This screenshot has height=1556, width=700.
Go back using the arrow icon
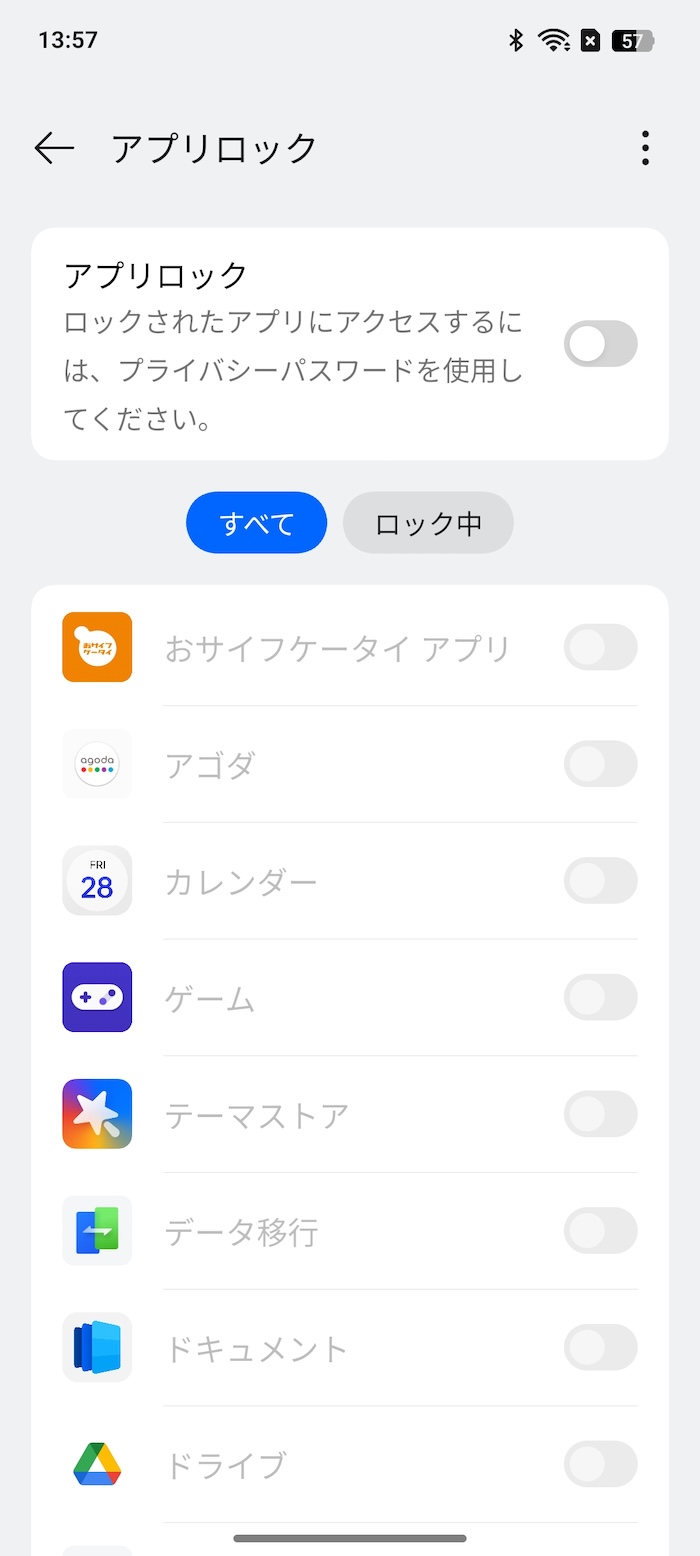(x=54, y=148)
